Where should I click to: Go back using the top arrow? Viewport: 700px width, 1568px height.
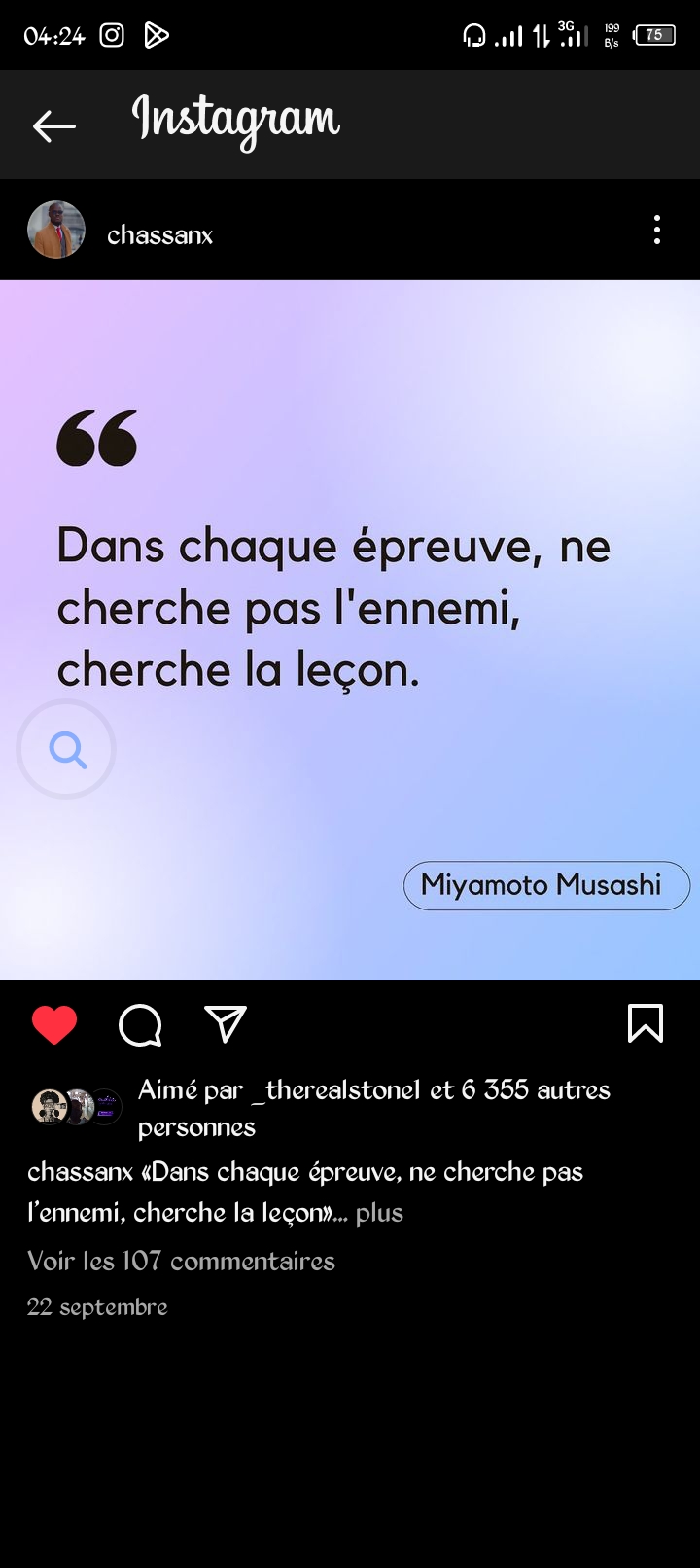(54, 125)
